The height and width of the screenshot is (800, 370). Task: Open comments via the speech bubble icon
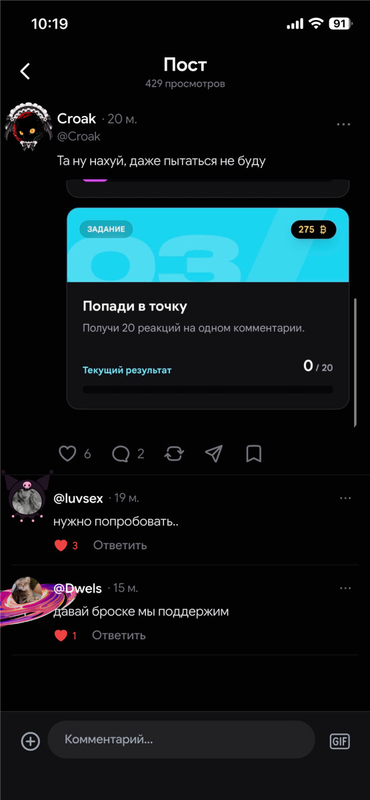tap(120, 454)
